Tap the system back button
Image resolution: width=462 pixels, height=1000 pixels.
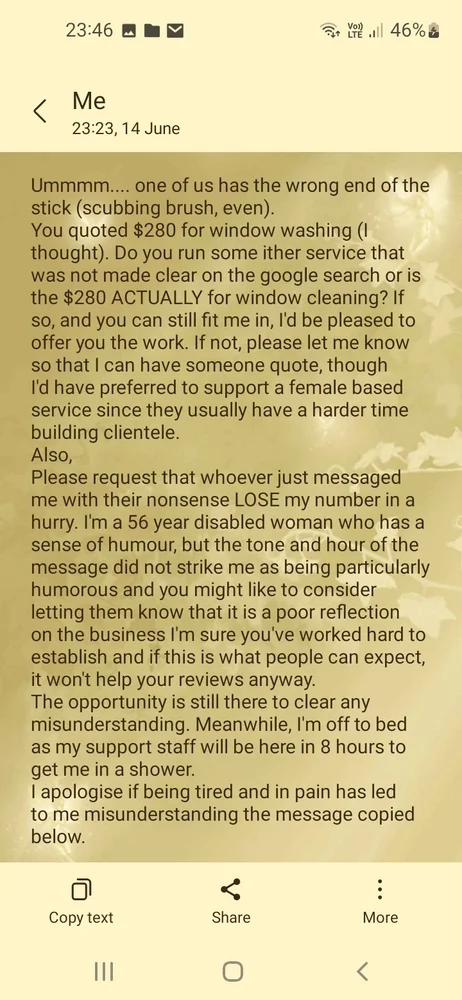(362, 971)
